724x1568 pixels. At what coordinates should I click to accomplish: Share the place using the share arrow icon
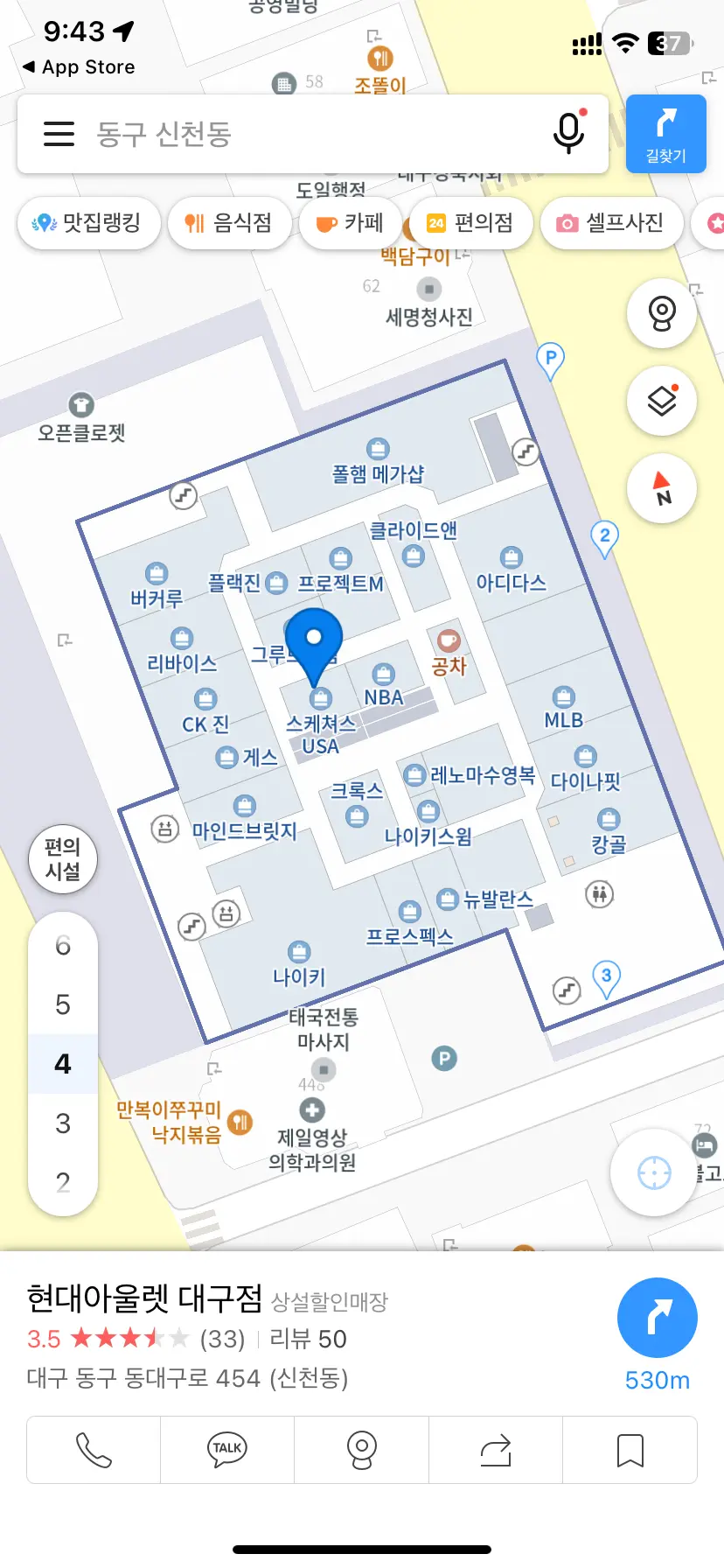tap(496, 1449)
